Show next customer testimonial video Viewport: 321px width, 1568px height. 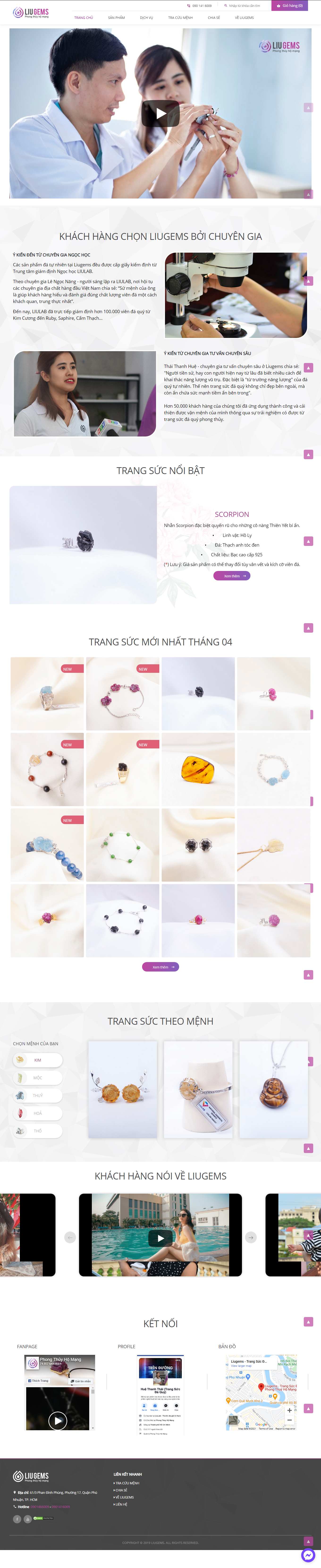coord(250,1237)
